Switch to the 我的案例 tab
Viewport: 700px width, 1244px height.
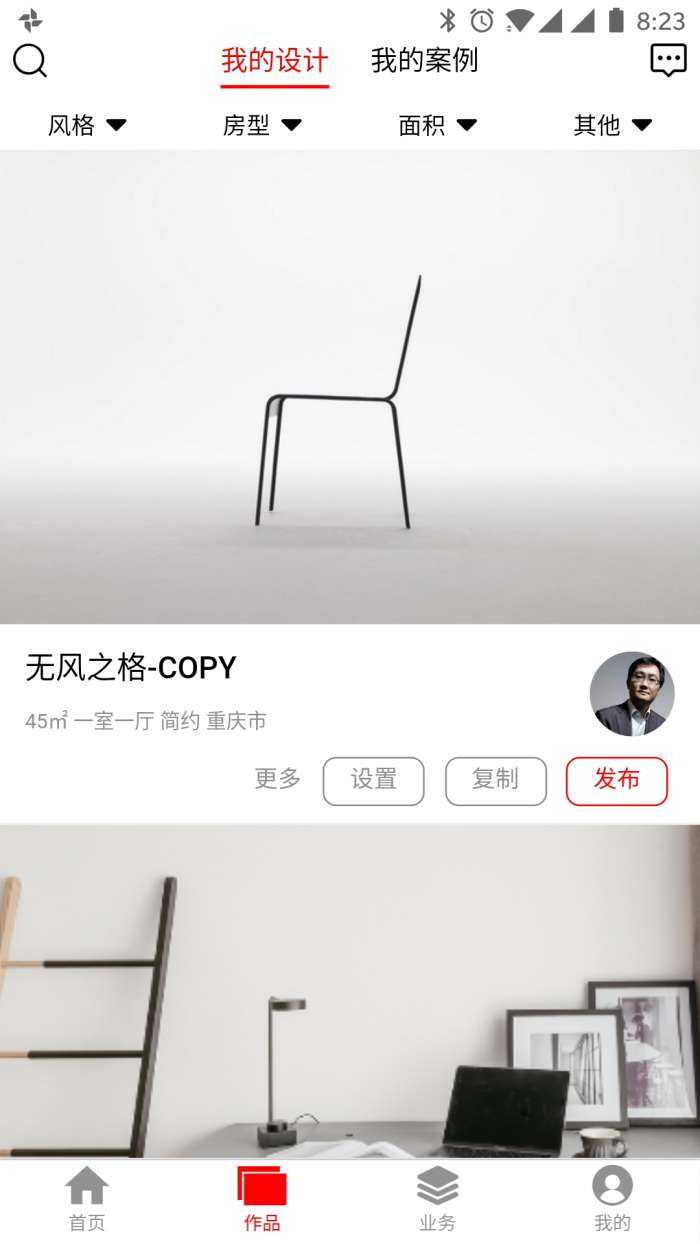pos(424,61)
